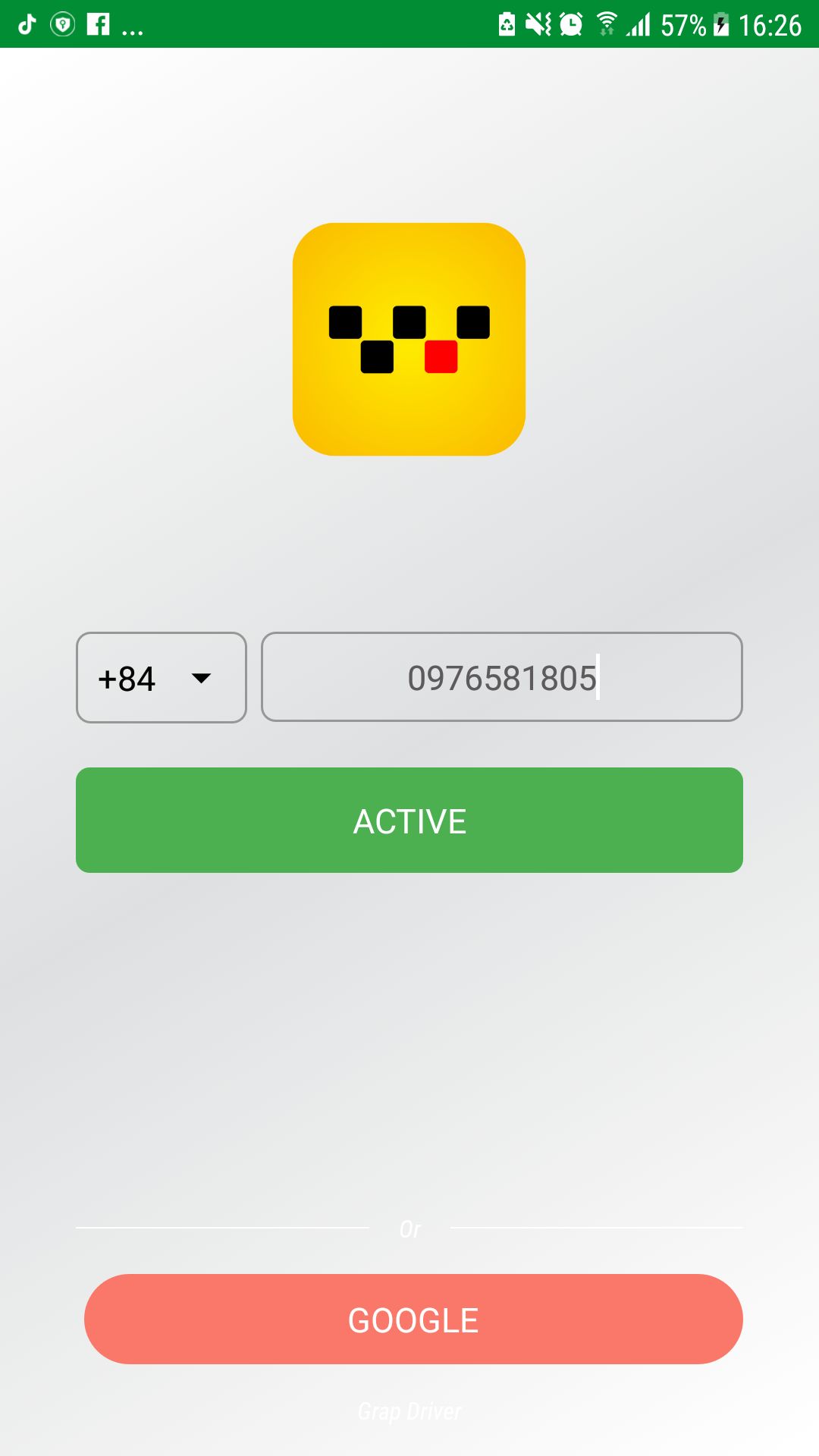Tap the green ACTIVE button
This screenshot has height=1456, width=819.
pyautogui.click(x=409, y=820)
